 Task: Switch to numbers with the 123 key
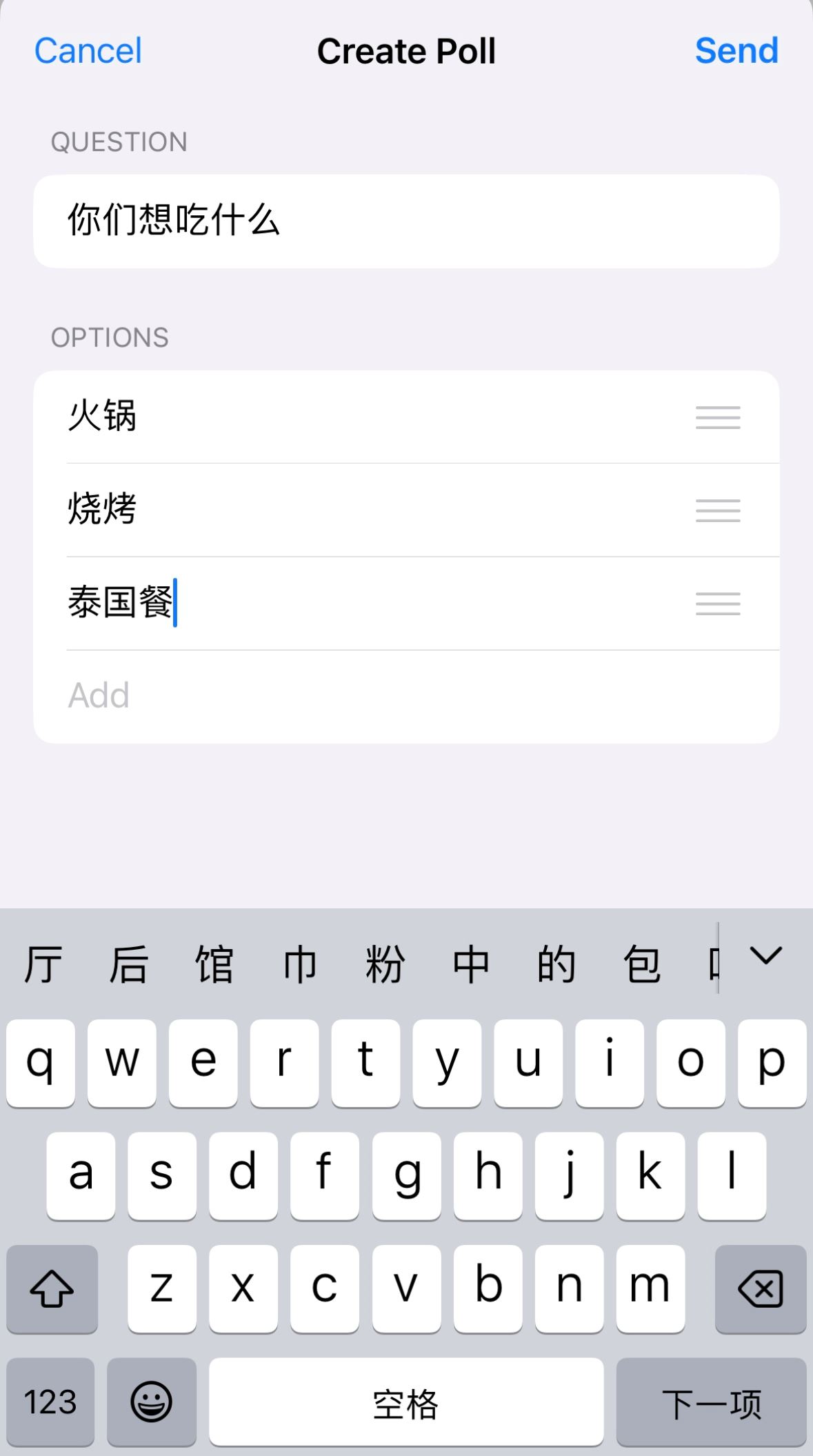click(51, 1404)
